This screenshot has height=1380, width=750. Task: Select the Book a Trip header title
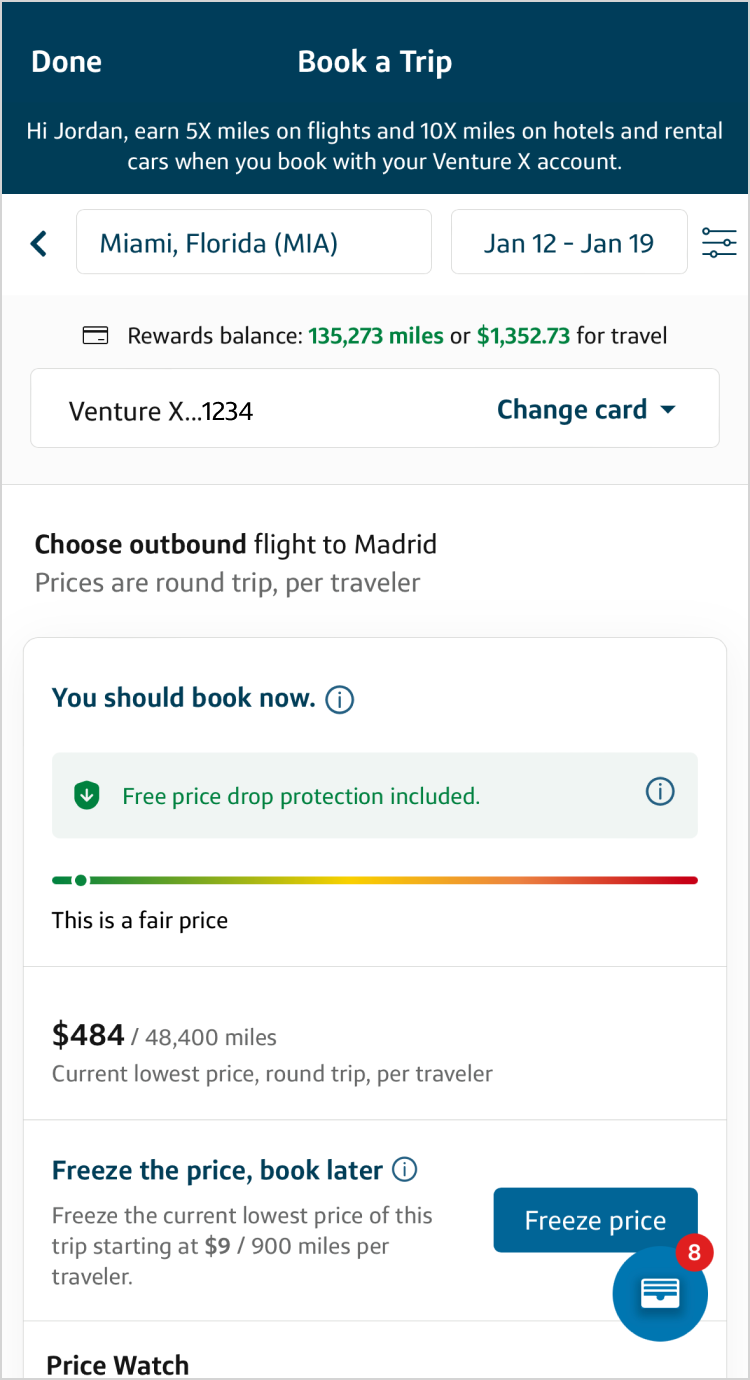(374, 61)
